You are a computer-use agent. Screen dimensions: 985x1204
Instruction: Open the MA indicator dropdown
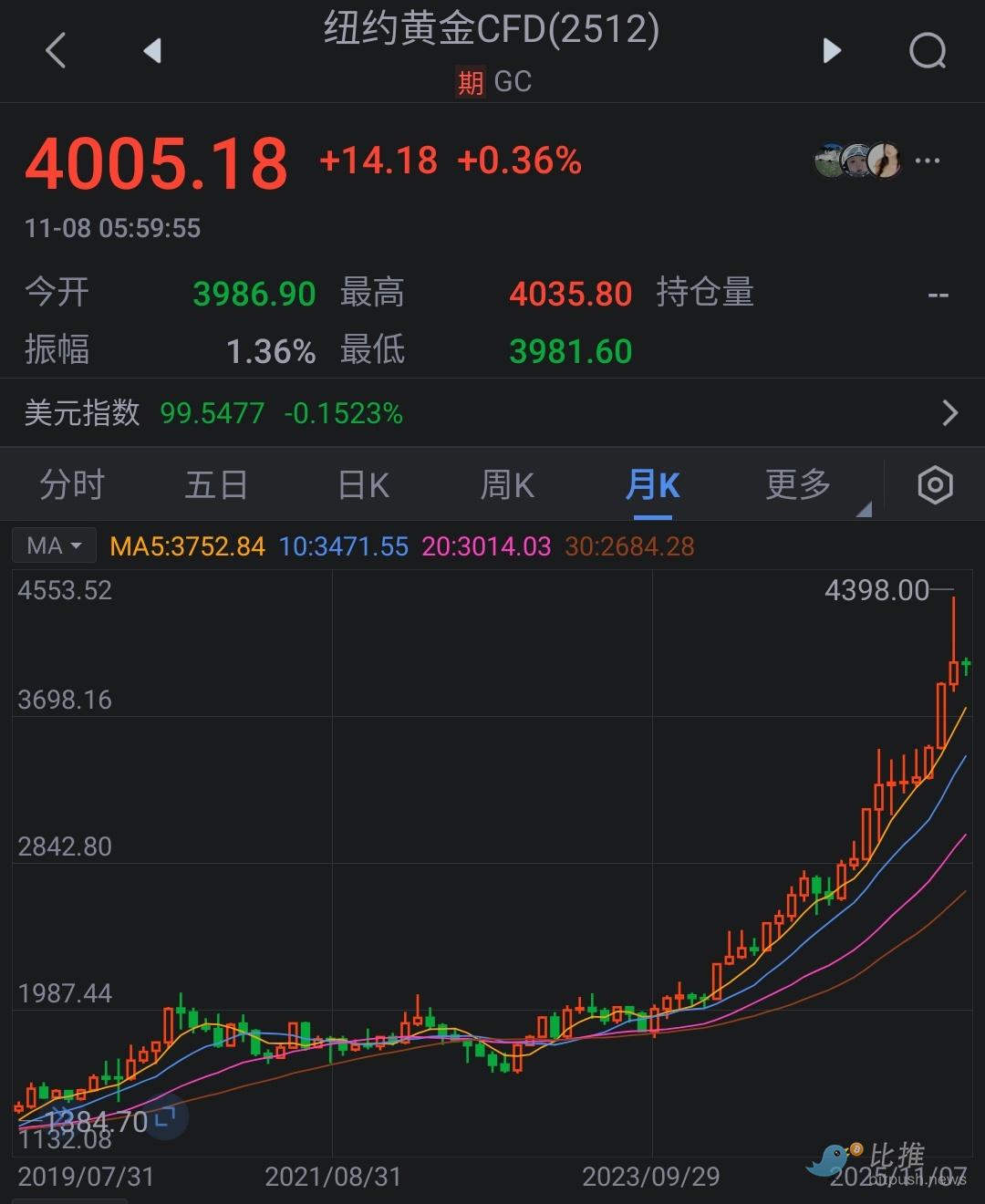pyautogui.click(x=55, y=546)
